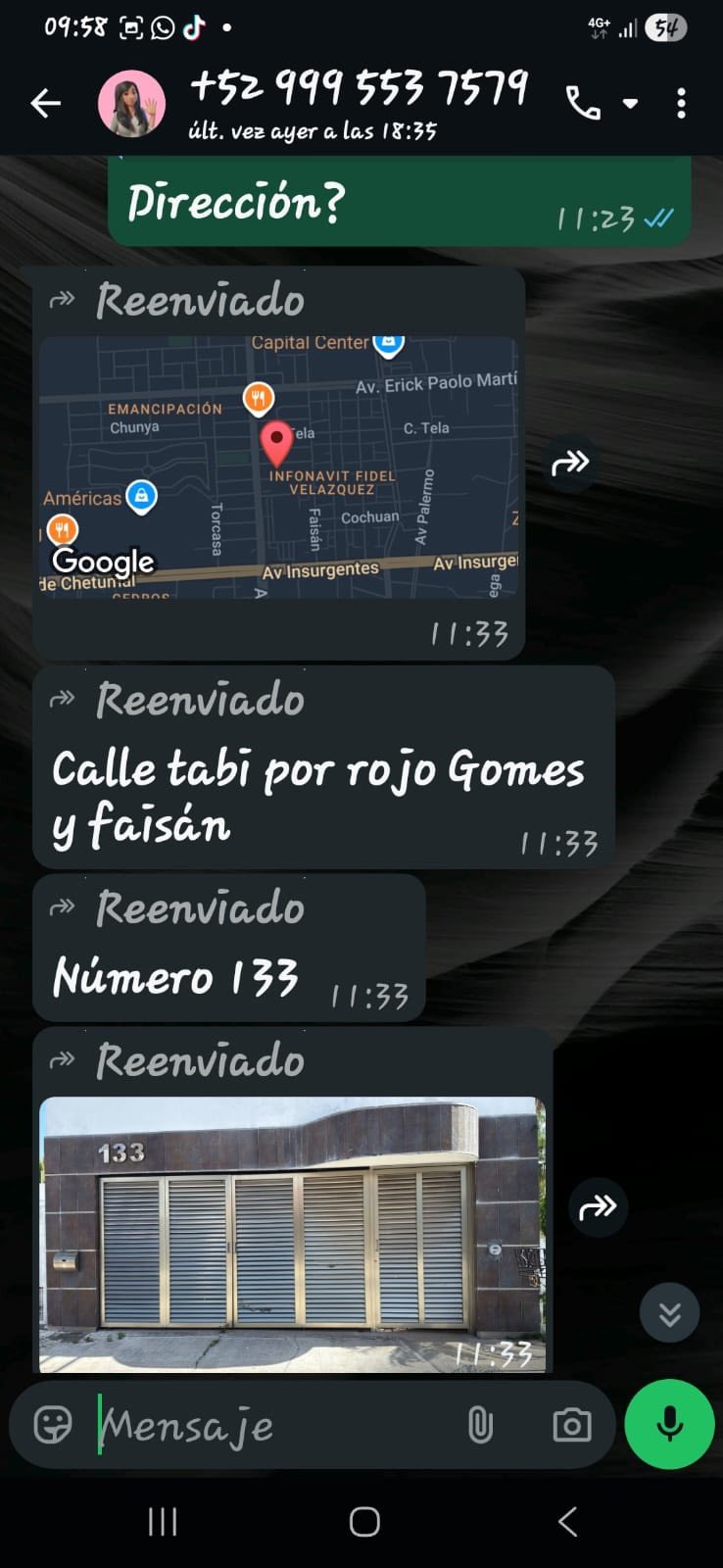Open the recent apps view

pos(163,1522)
